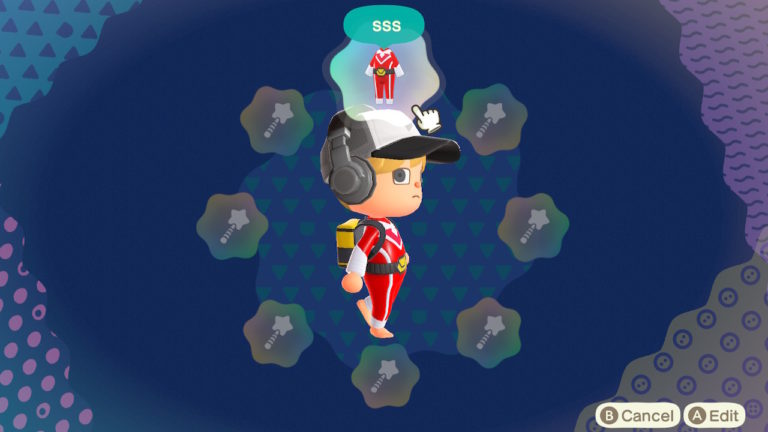The width and height of the screenshot is (768, 432).
Task: Select the SSS red outfit slot
Action: point(384,76)
